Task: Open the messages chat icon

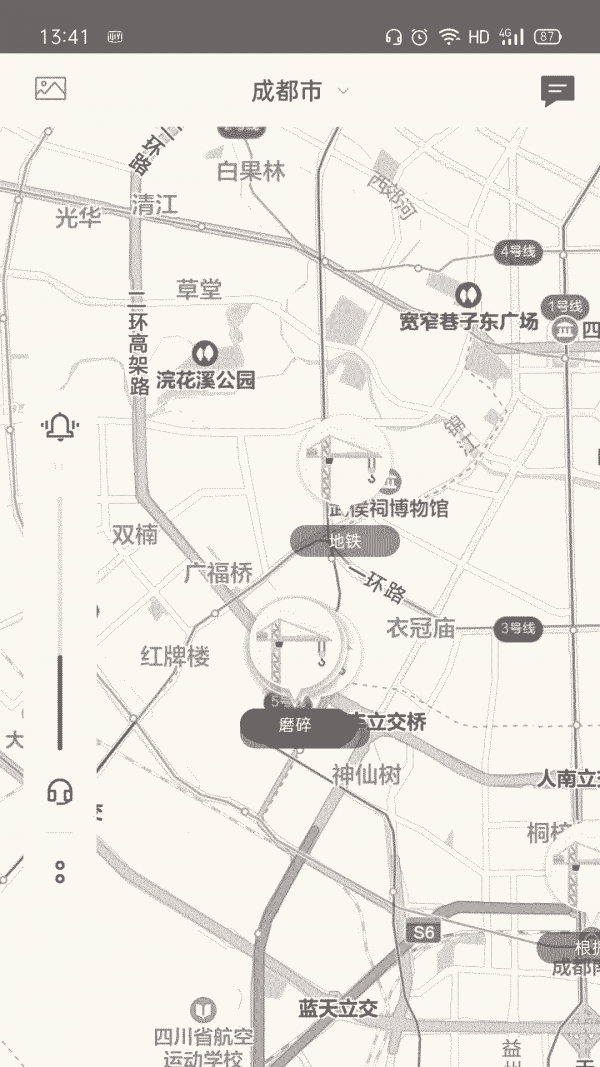Action: coord(557,91)
